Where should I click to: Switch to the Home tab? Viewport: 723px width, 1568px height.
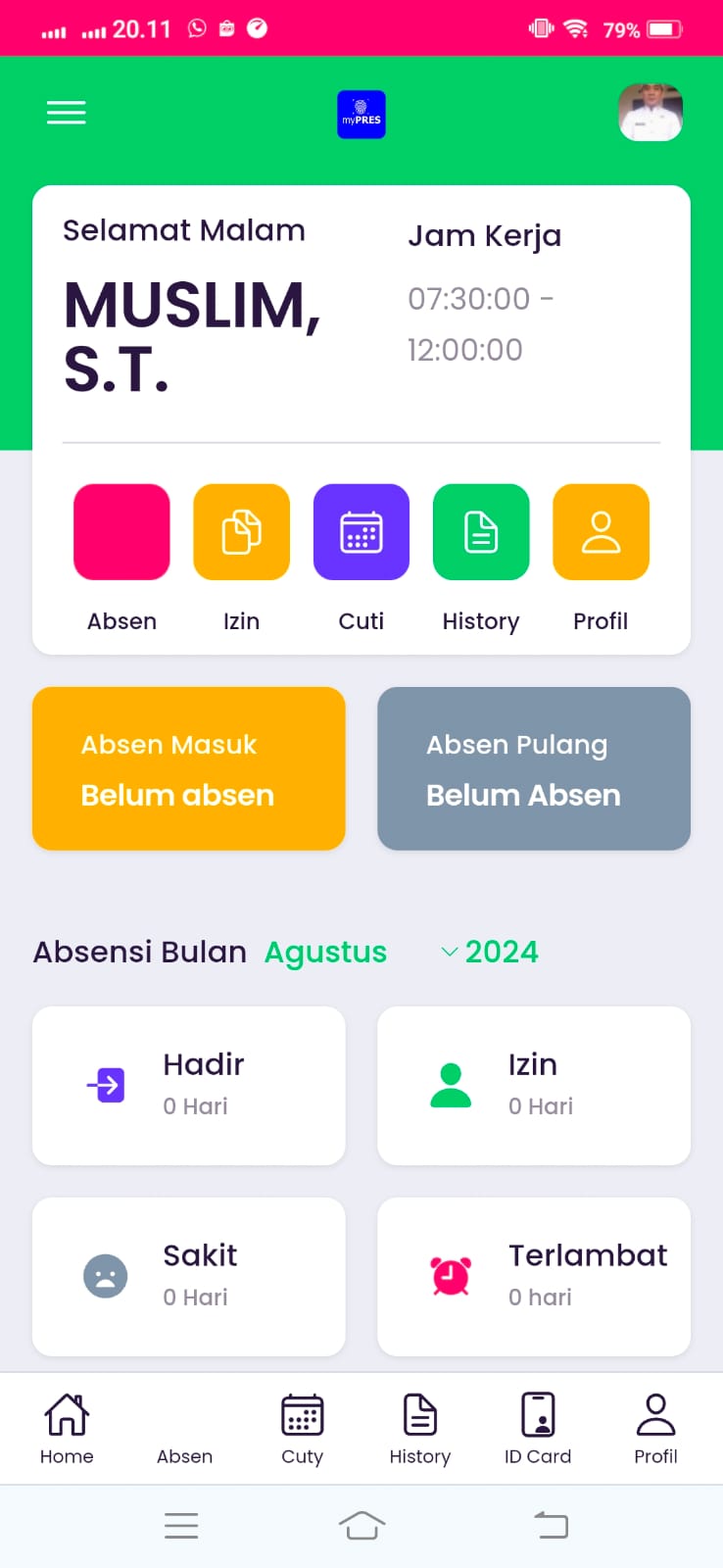(67, 1429)
